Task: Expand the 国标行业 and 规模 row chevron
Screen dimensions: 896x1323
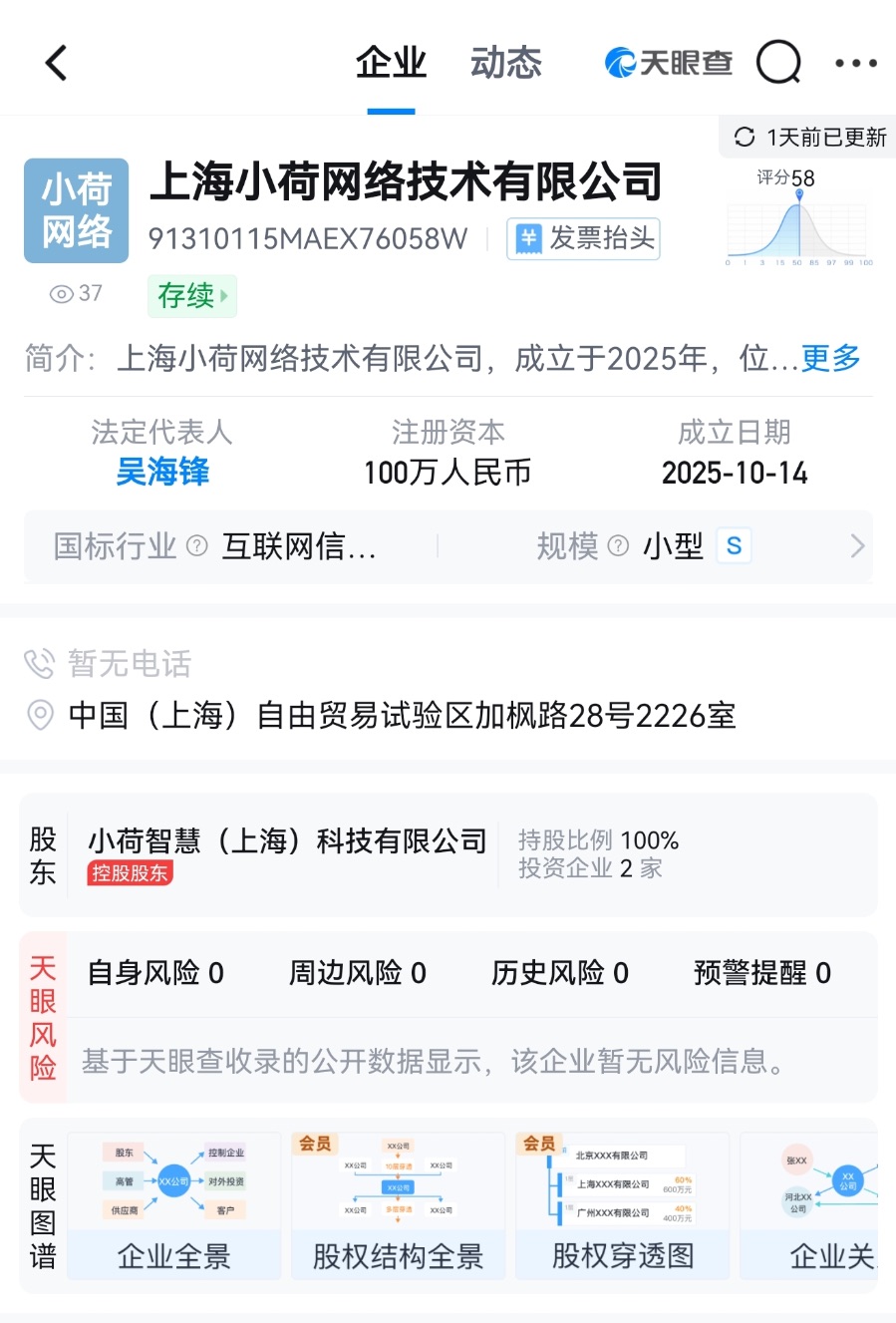Action: [x=856, y=545]
